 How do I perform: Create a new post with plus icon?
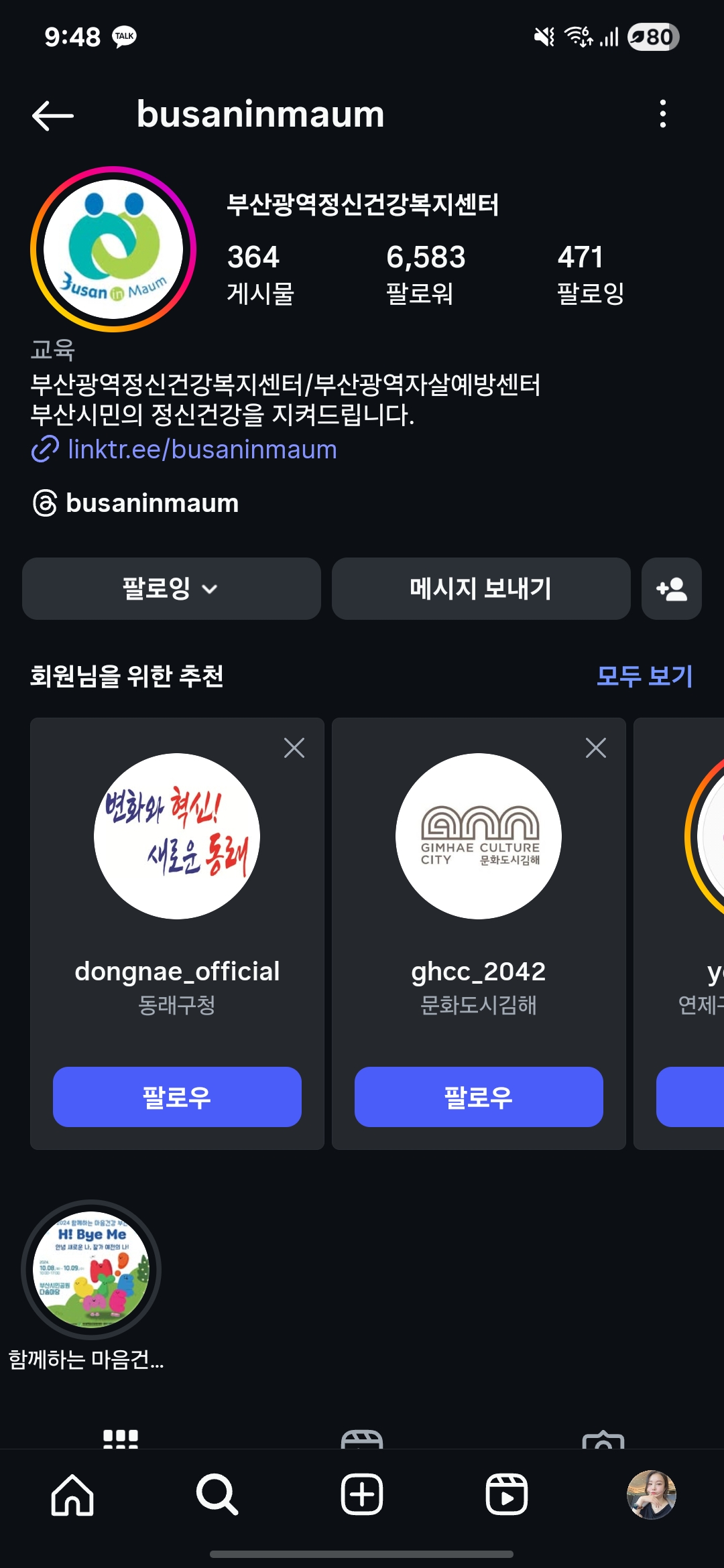tap(362, 1494)
